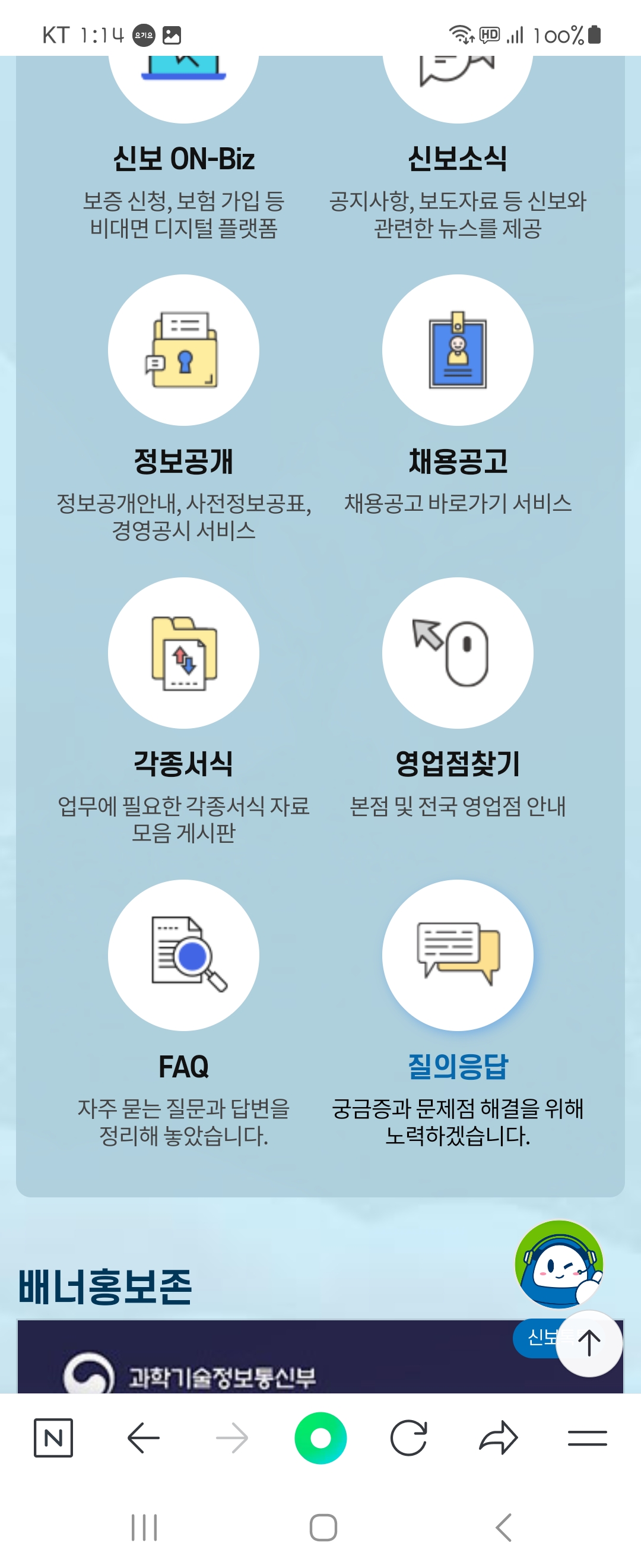Open the Naver N home button
The width and height of the screenshot is (641, 1568).
pyautogui.click(x=53, y=1438)
